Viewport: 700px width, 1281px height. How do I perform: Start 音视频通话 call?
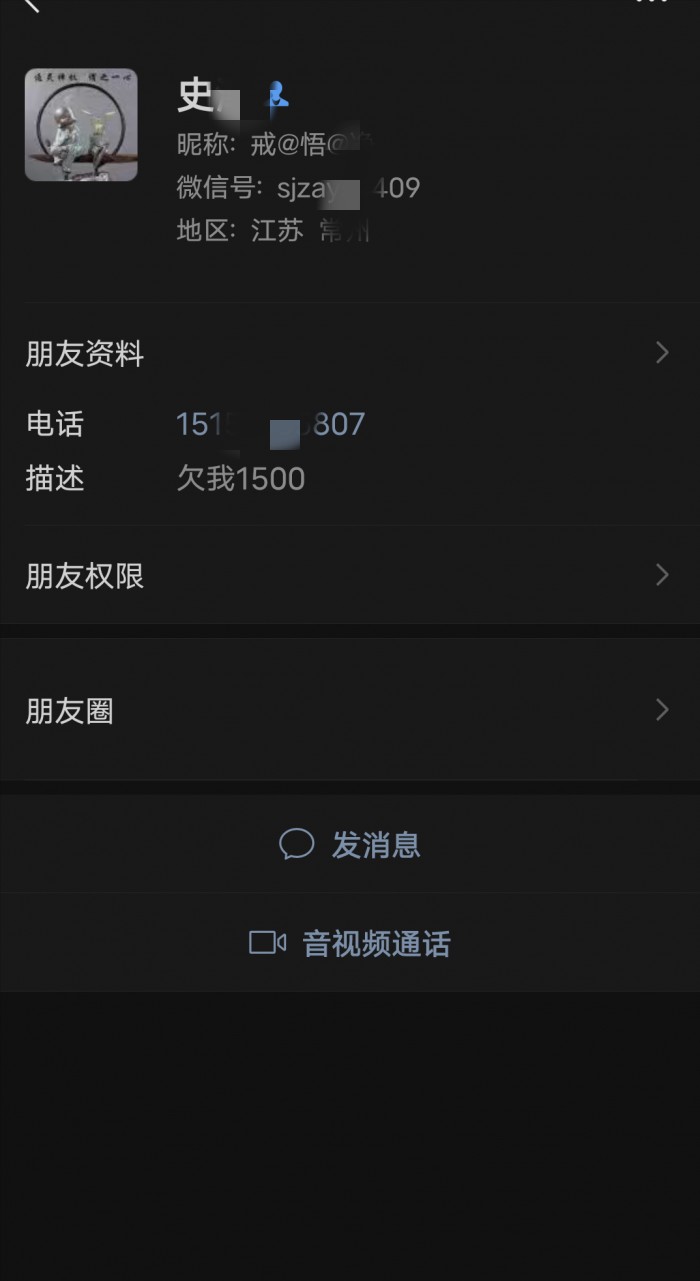click(350, 943)
